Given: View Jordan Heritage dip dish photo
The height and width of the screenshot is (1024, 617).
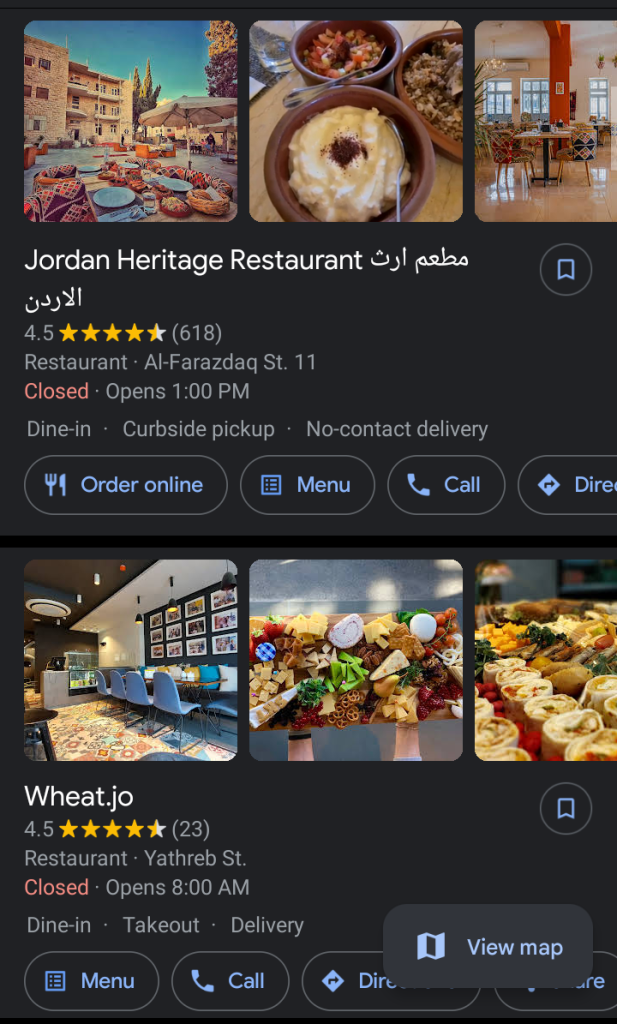Looking at the screenshot, I should point(355,121).
